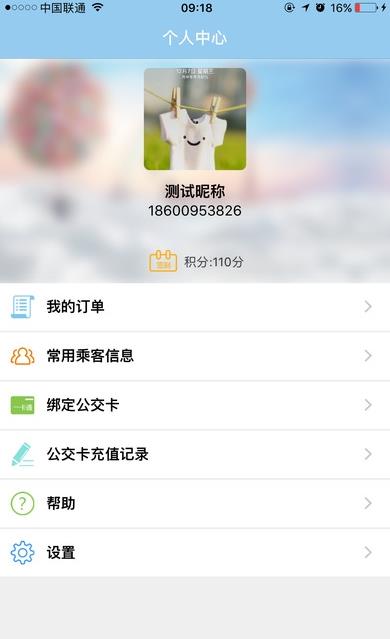
Task: Tap the profile avatar picture
Action: point(195,119)
